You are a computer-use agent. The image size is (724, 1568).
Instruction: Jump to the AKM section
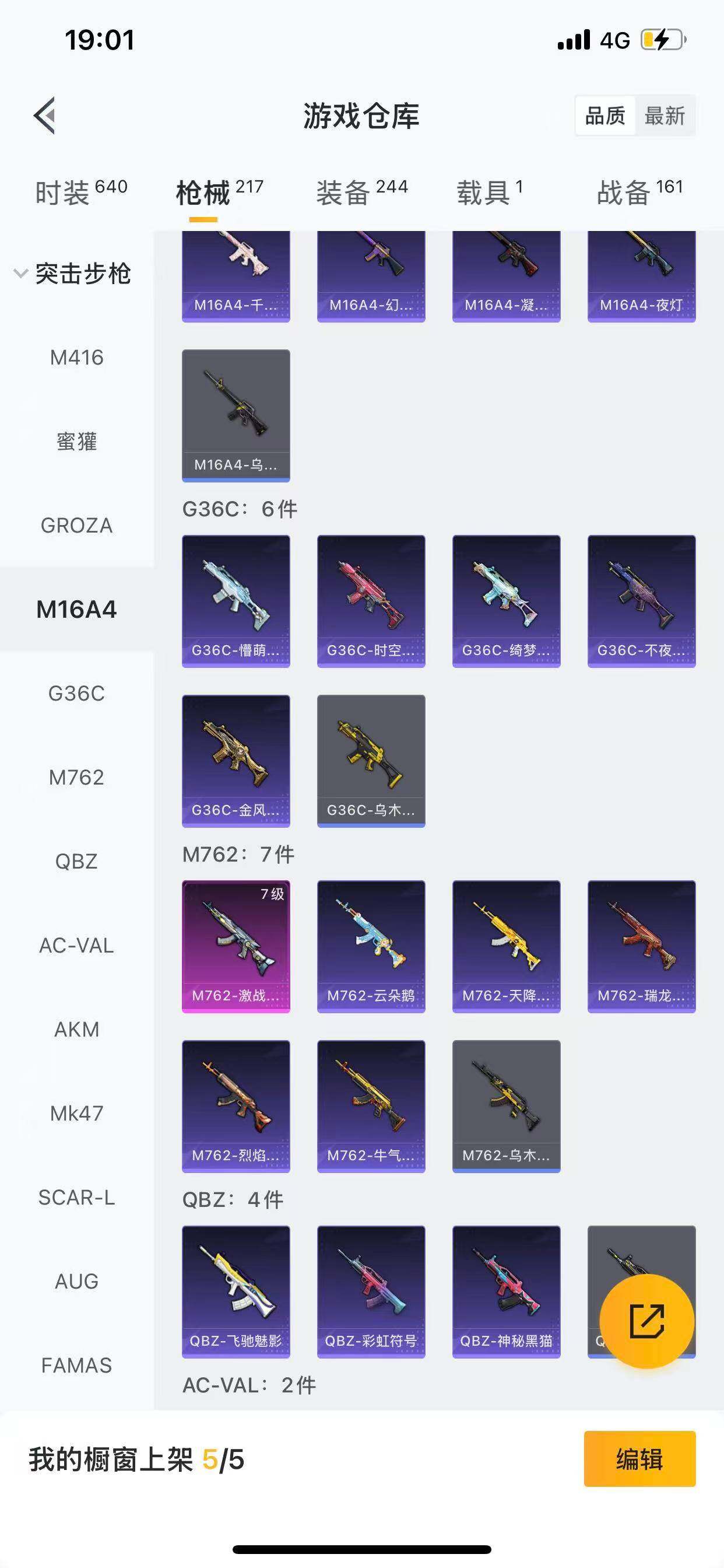[x=77, y=1030]
